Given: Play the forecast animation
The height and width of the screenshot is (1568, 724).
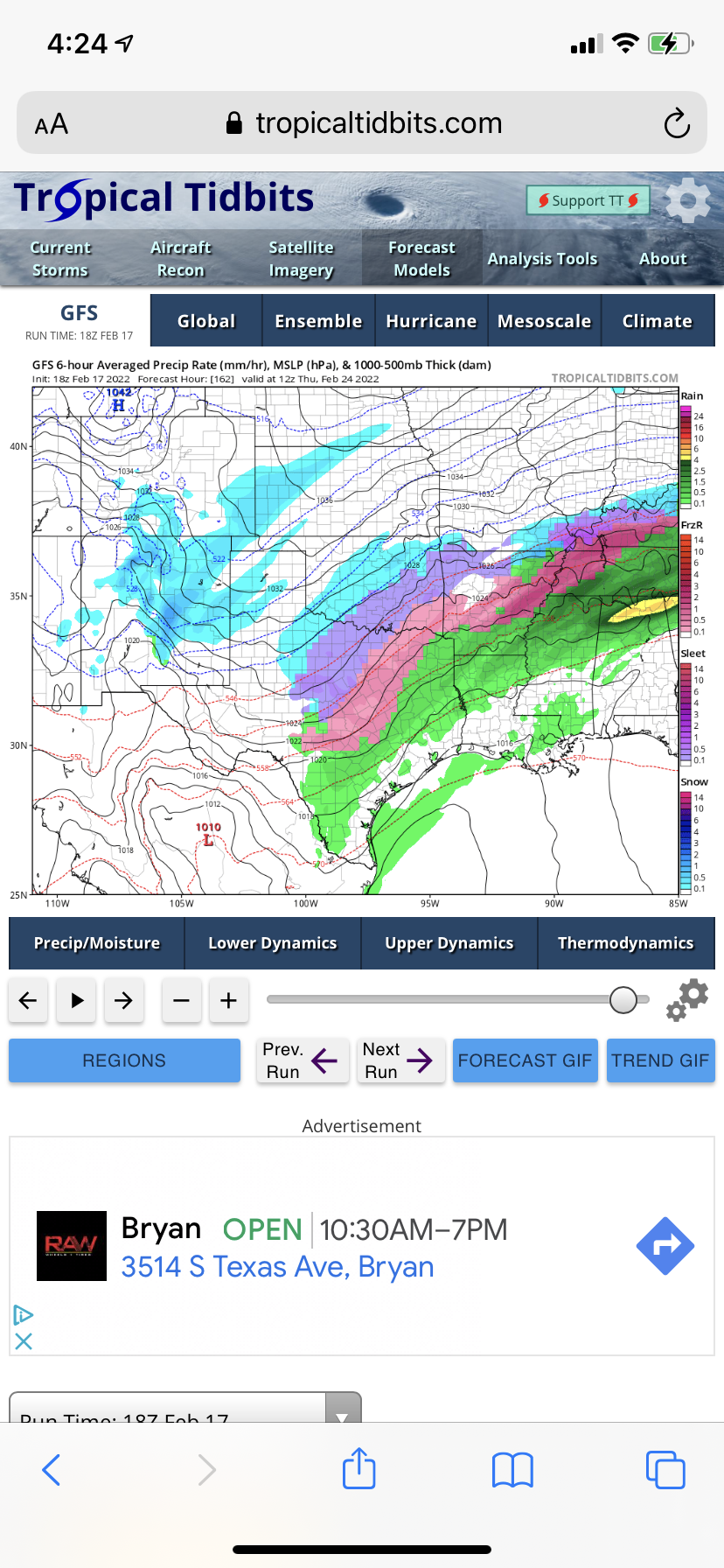Looking at the screenshot, I should [76, 1000].
